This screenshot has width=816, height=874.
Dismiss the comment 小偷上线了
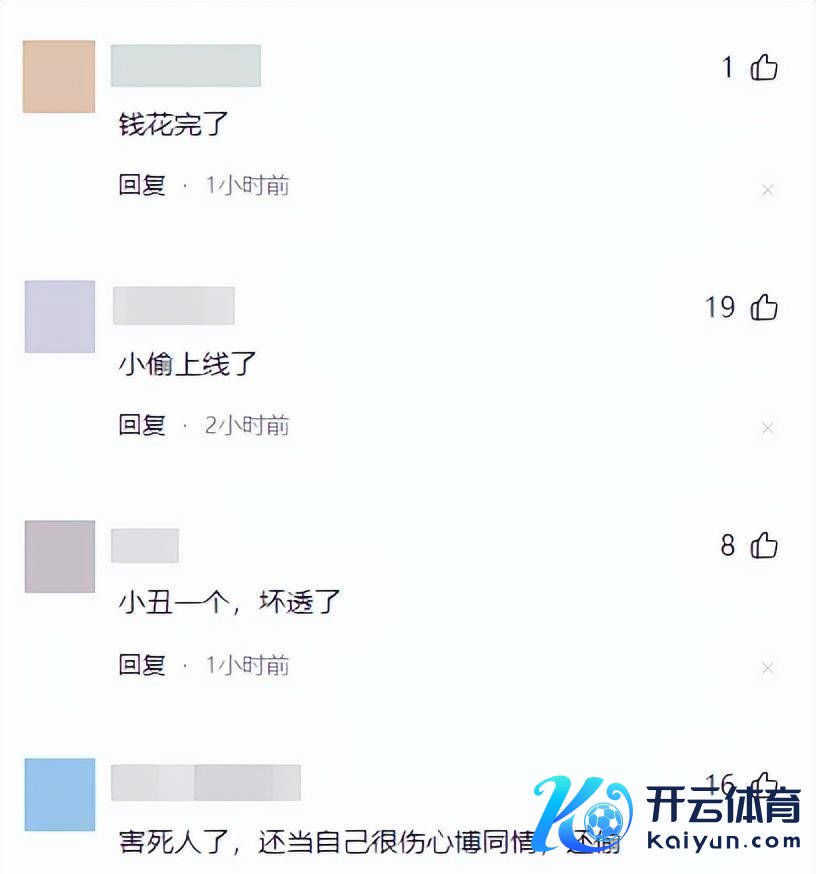click(x=768, y=428)
